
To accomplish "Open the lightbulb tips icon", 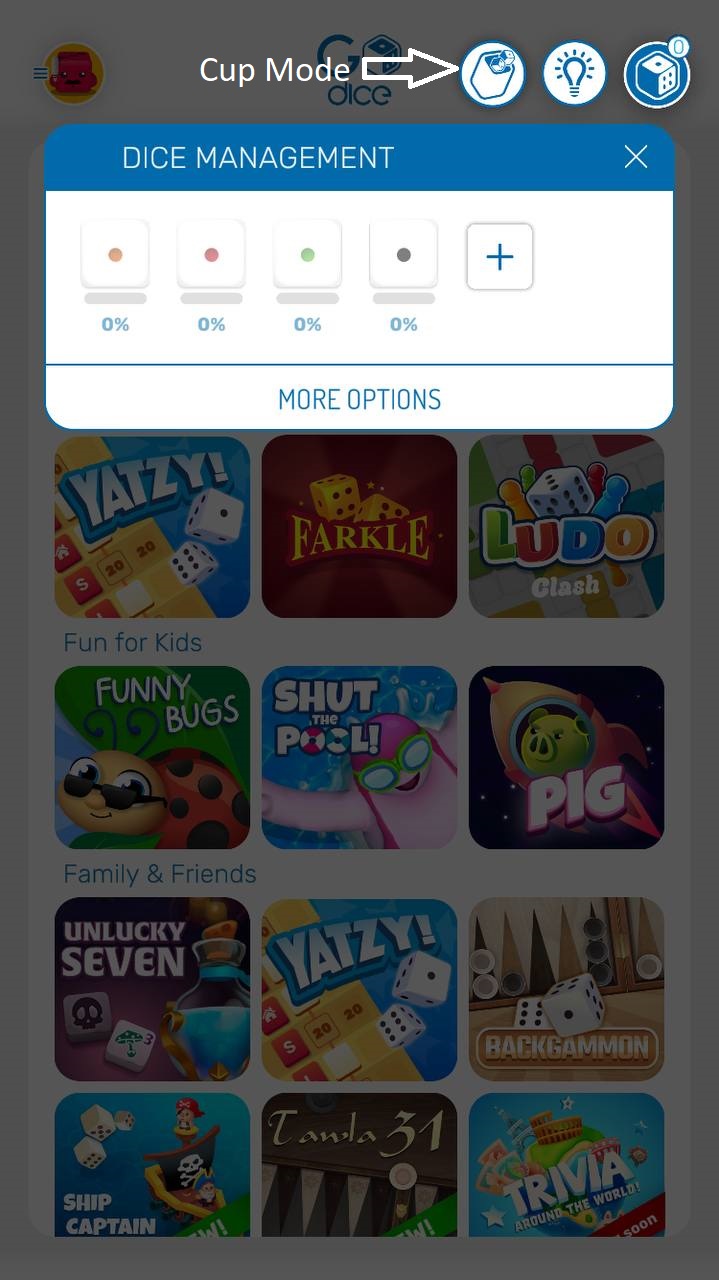I will 574,73.
